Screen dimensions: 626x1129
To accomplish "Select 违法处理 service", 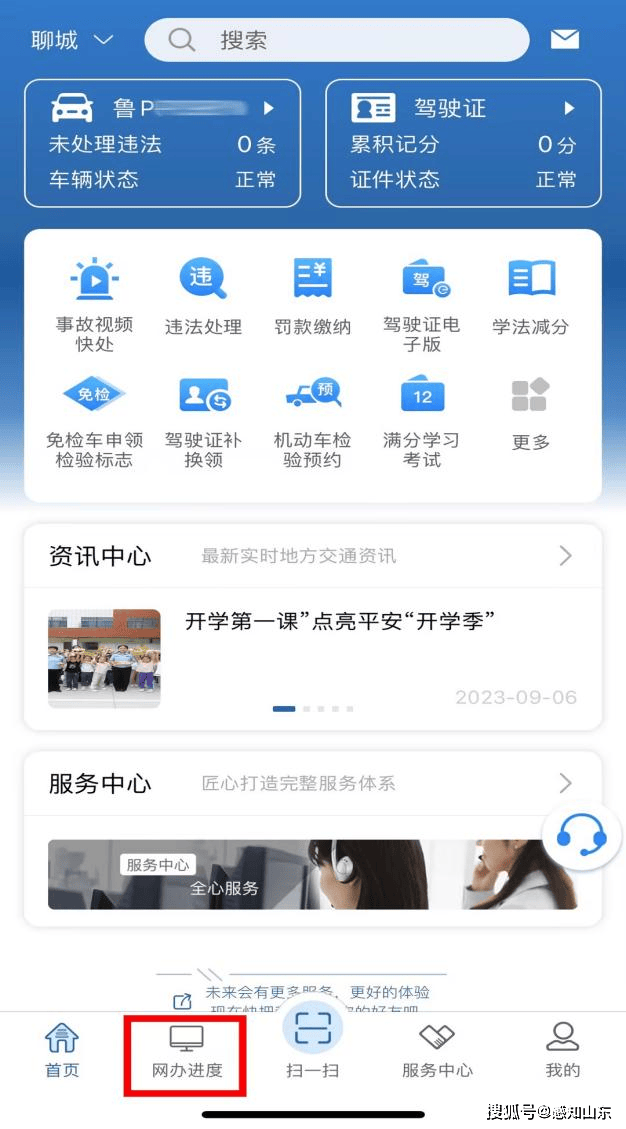I will coord(203,298).
